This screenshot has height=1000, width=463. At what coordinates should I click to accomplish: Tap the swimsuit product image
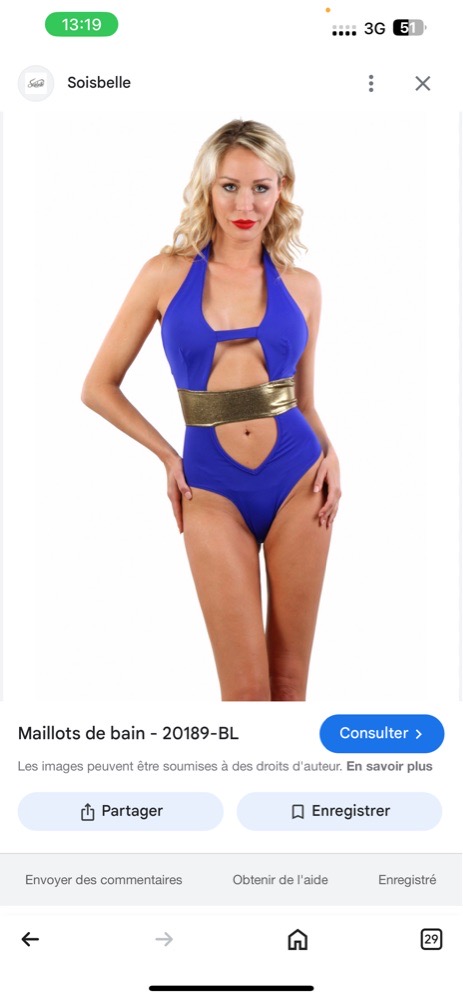(232, 406)
